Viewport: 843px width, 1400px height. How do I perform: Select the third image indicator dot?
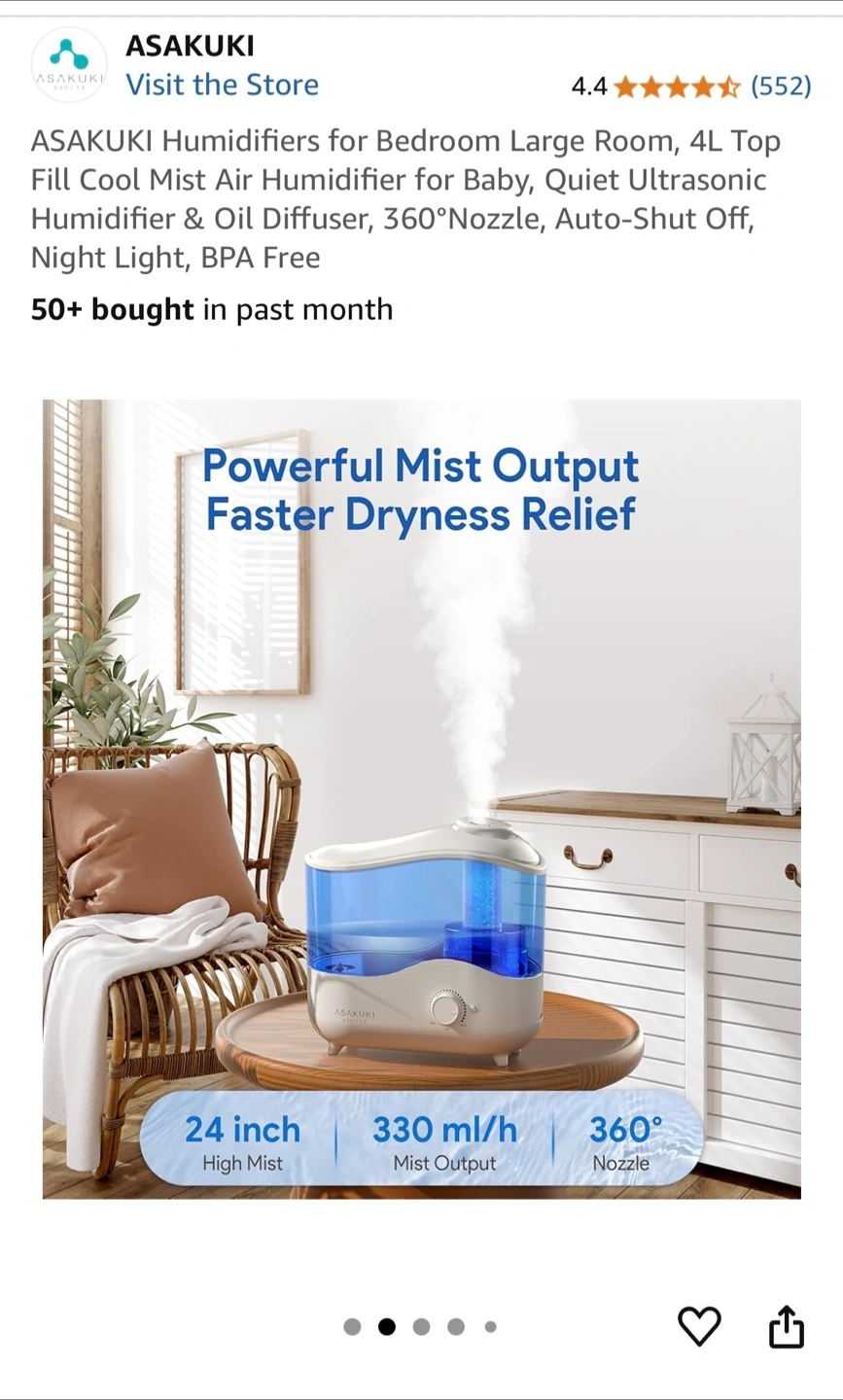coord(421,1326)
